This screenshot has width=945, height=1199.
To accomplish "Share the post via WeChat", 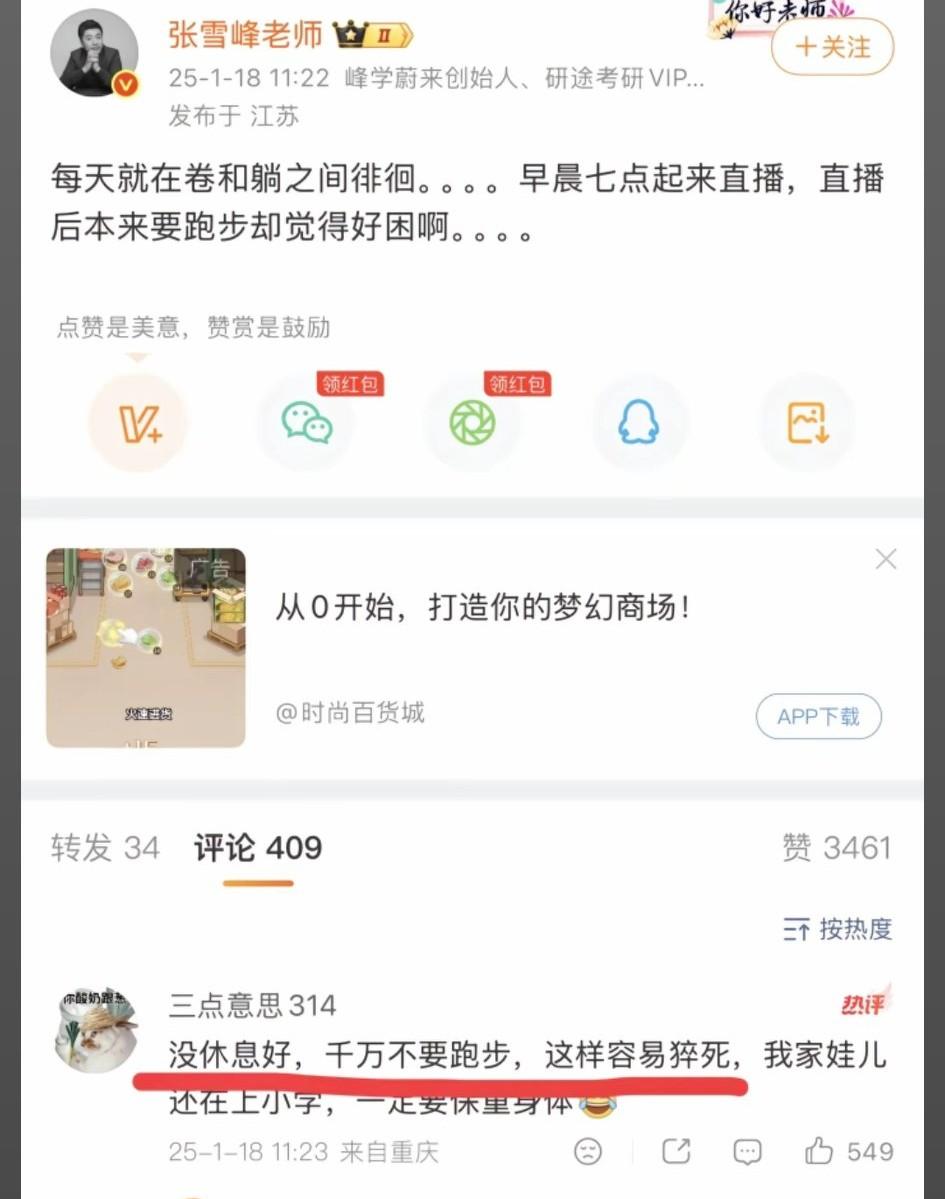I will coord(307,423).
